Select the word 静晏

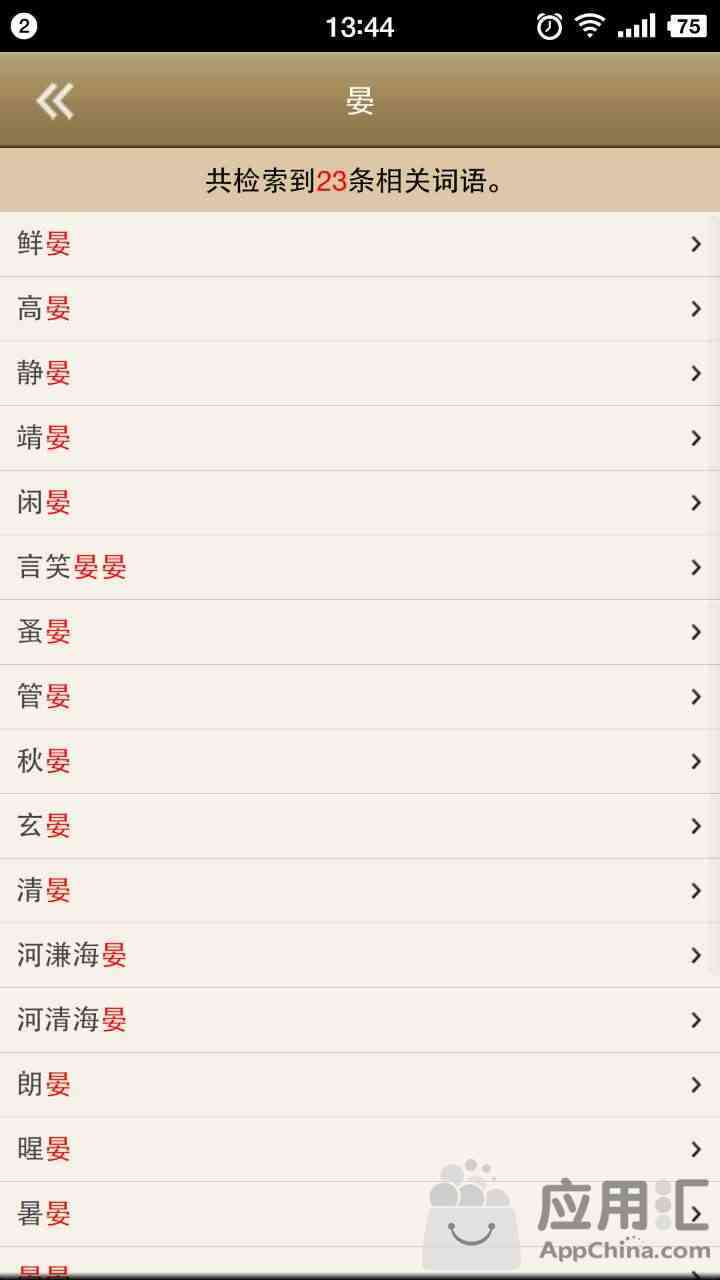tap(360, 374)
